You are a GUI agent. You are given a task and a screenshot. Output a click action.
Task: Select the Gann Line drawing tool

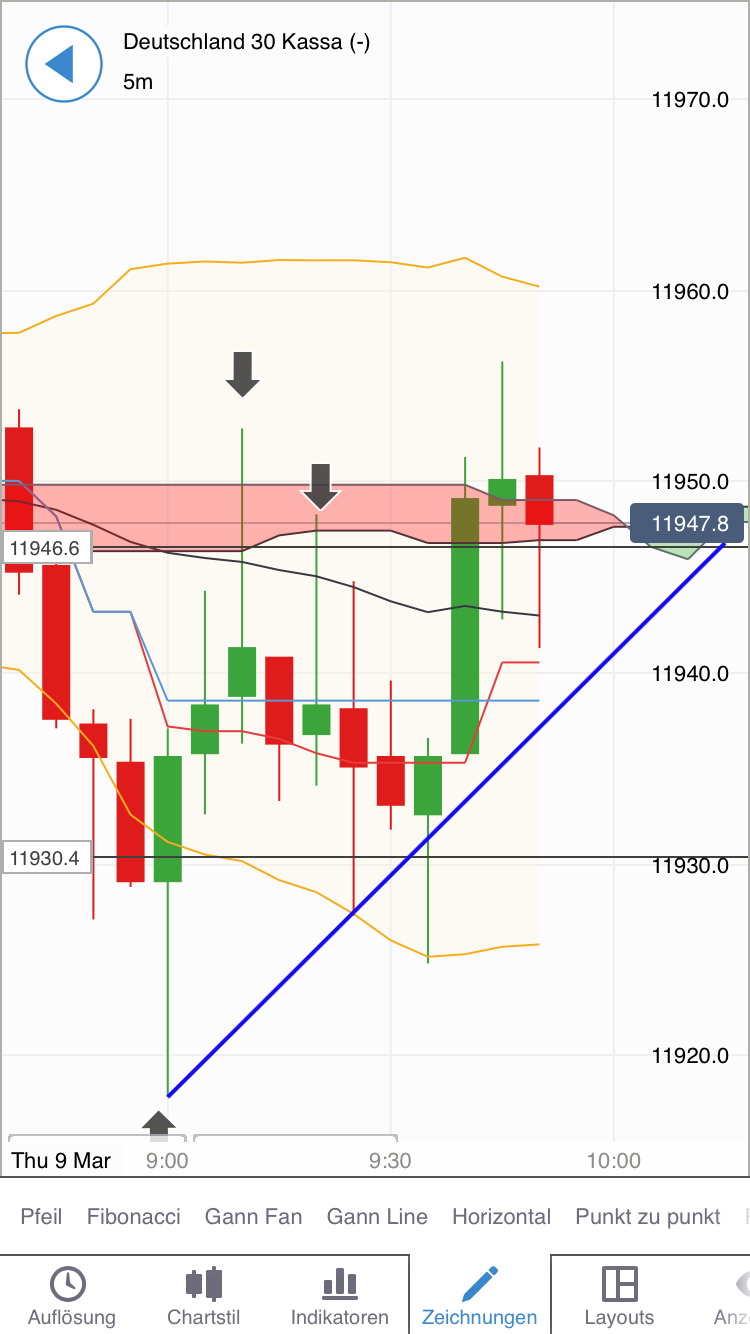377,1217
